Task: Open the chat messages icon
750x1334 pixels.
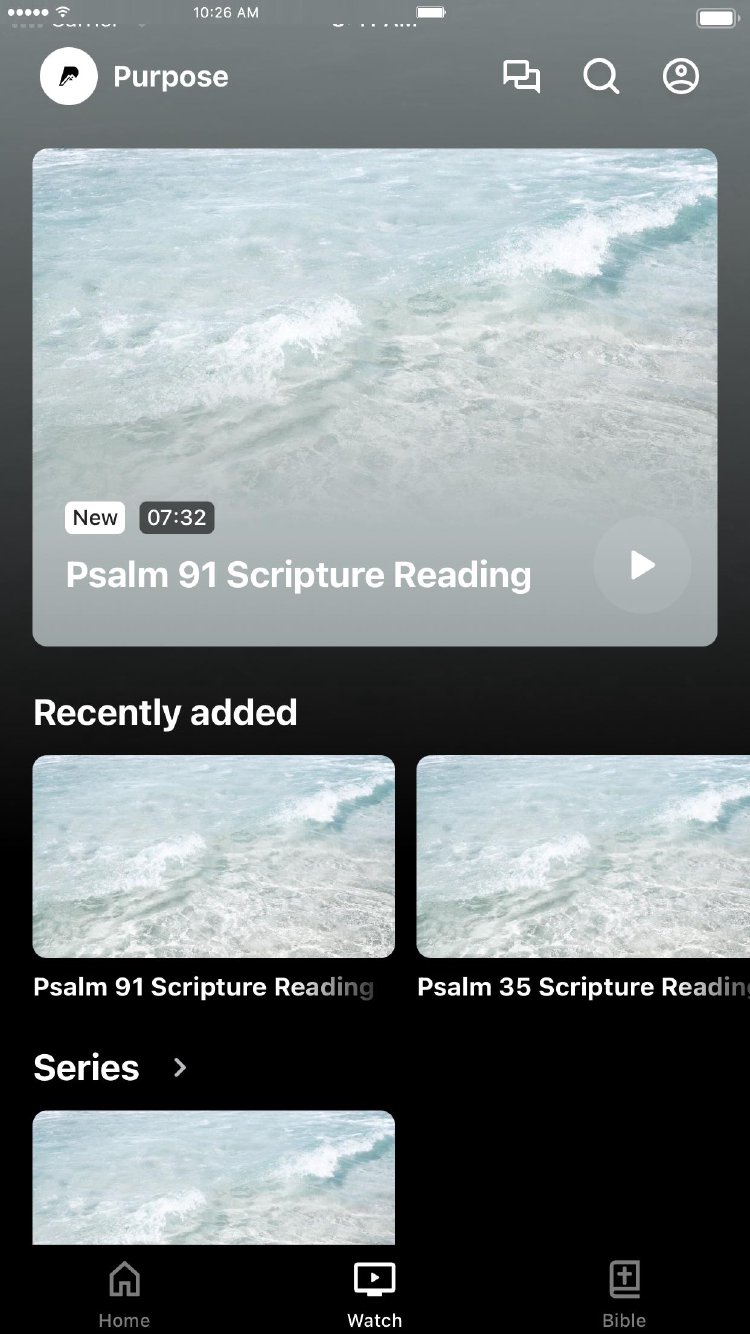Action: pos(521,77)
